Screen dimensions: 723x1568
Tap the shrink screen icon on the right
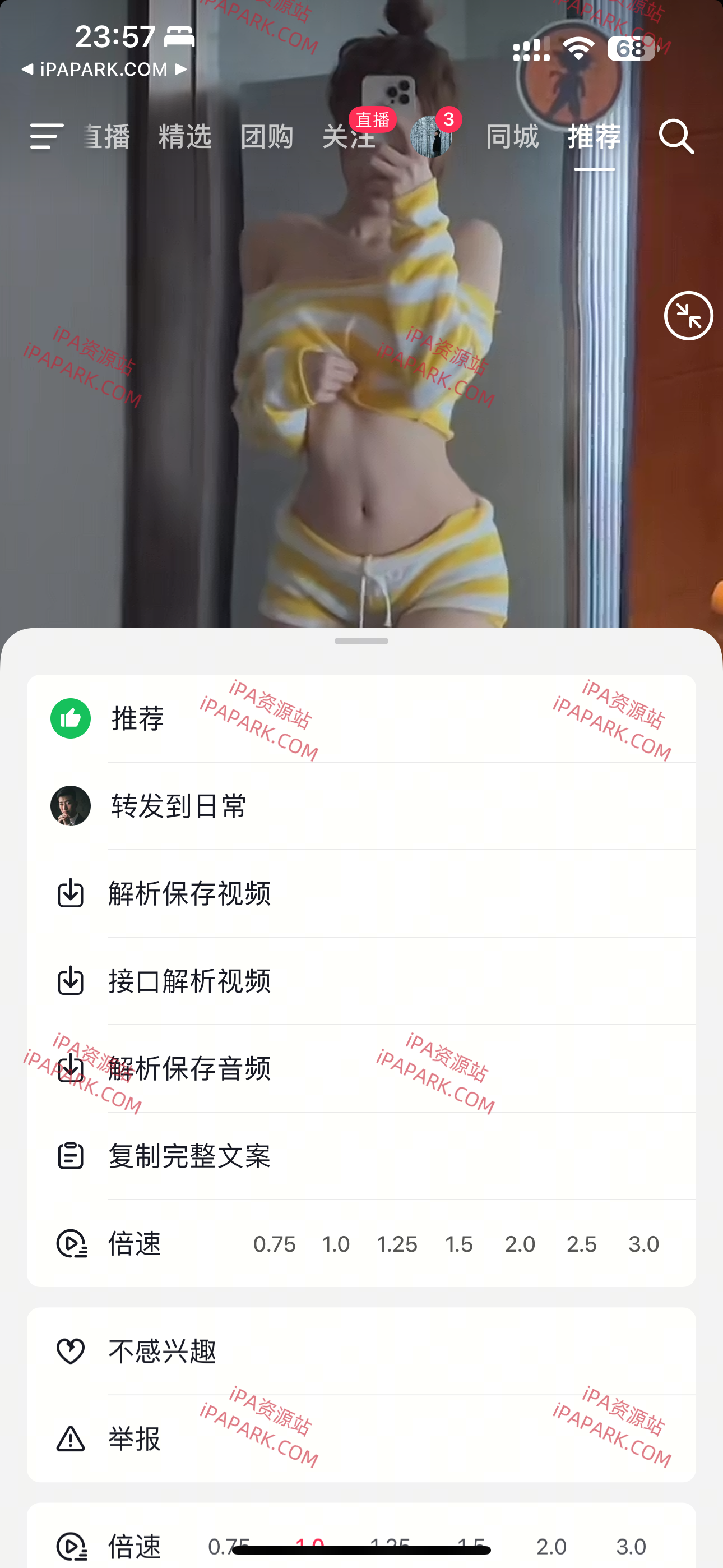pyautogui.click(x=688, y=316)
